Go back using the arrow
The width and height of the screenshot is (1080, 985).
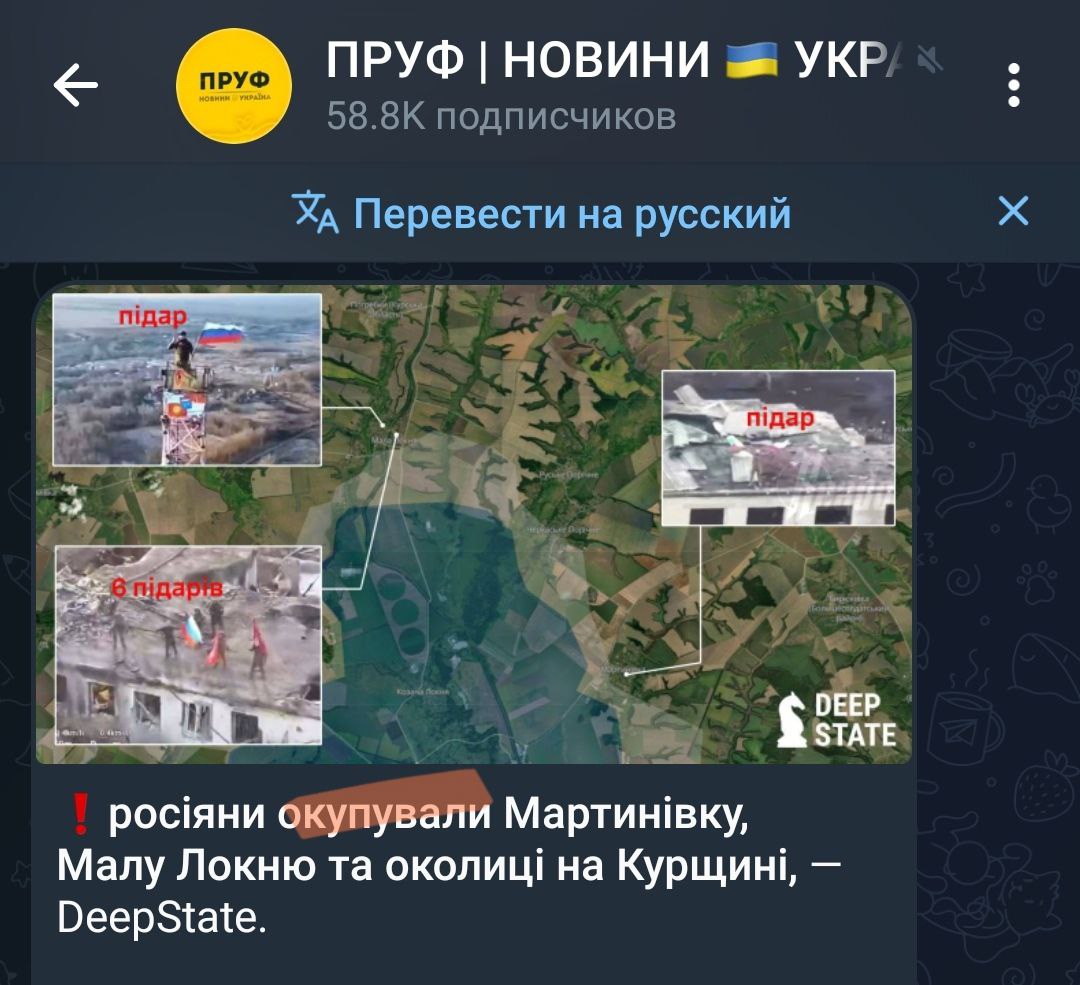76,86
